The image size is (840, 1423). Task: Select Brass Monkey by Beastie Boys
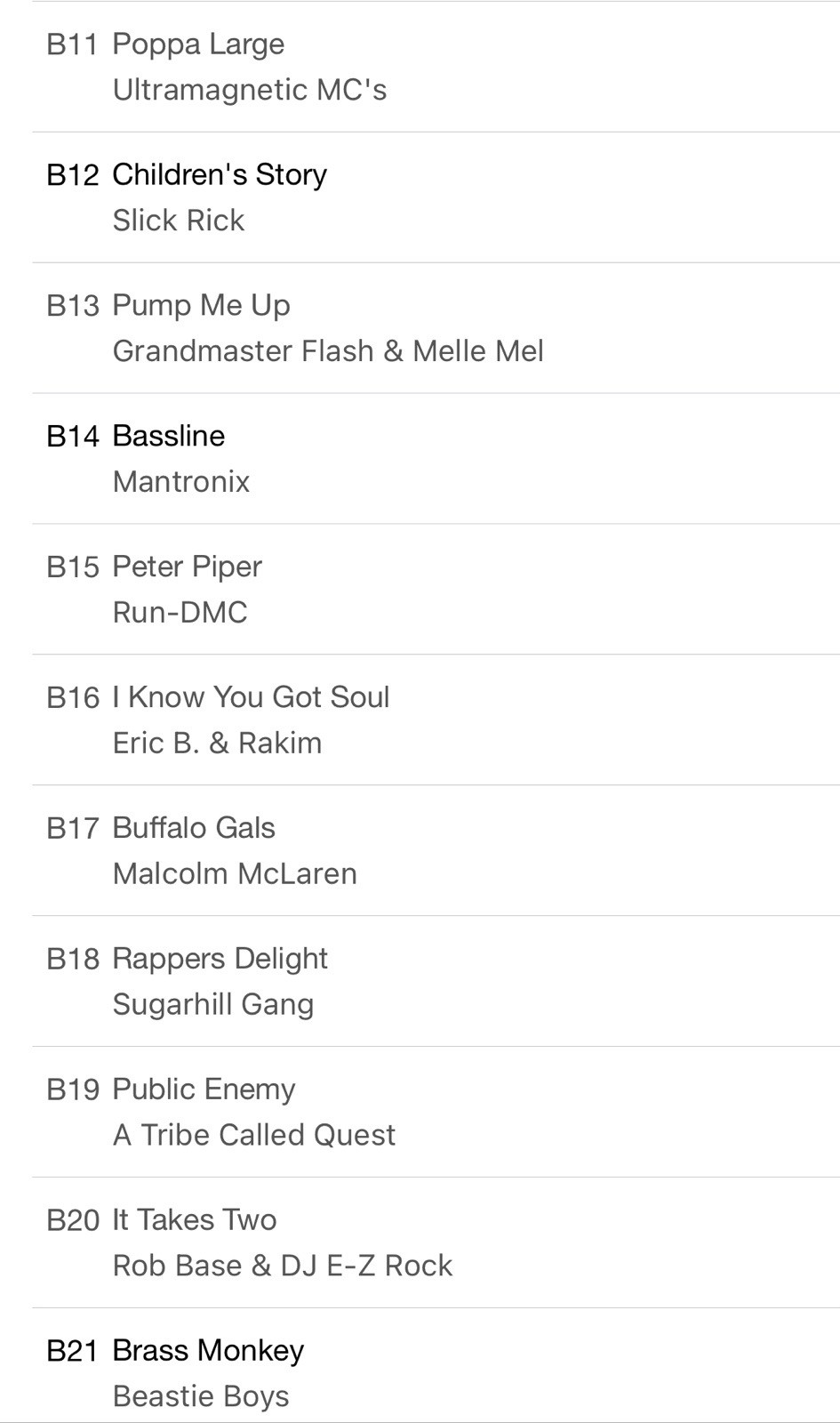pyautogui.click(x=420, y=1366)
